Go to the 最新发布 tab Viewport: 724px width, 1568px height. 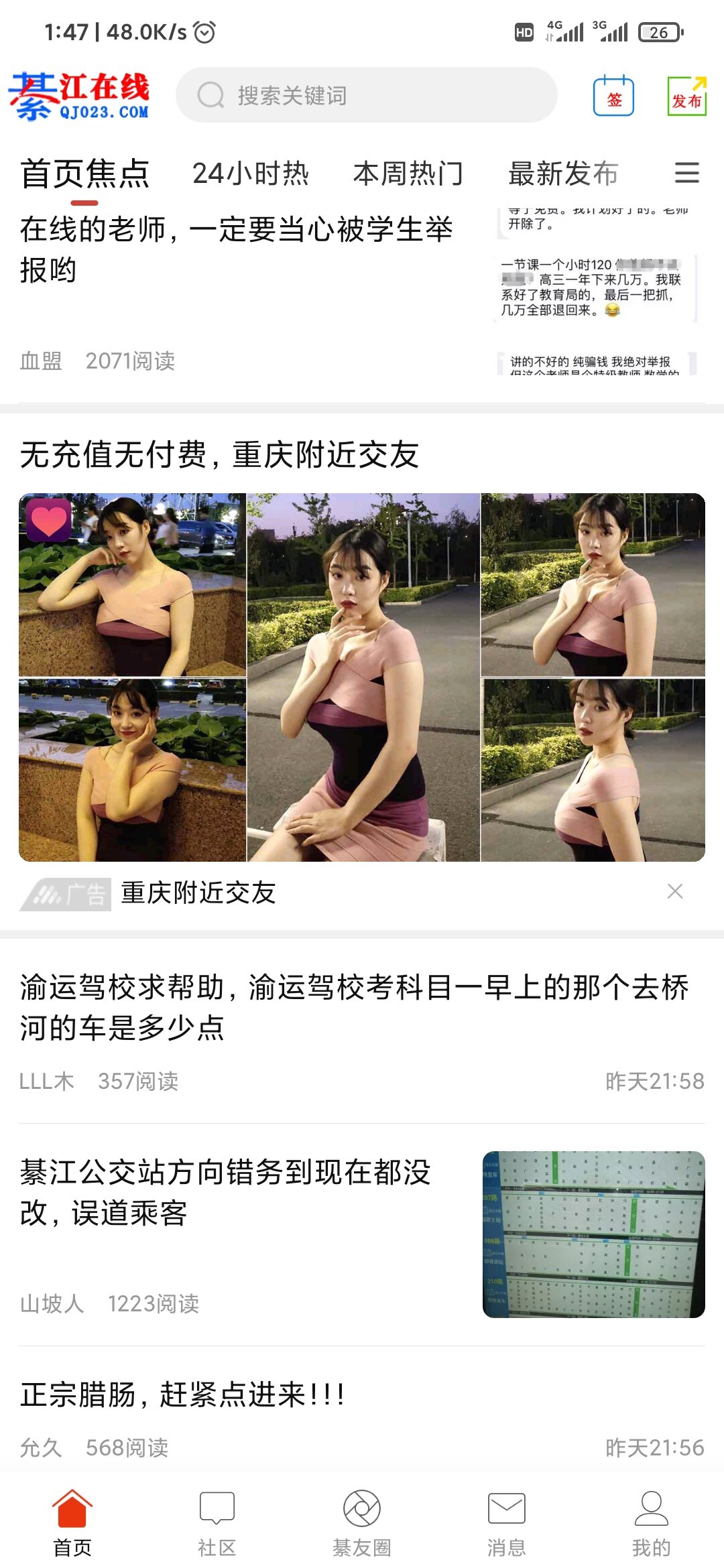point(563,174)
